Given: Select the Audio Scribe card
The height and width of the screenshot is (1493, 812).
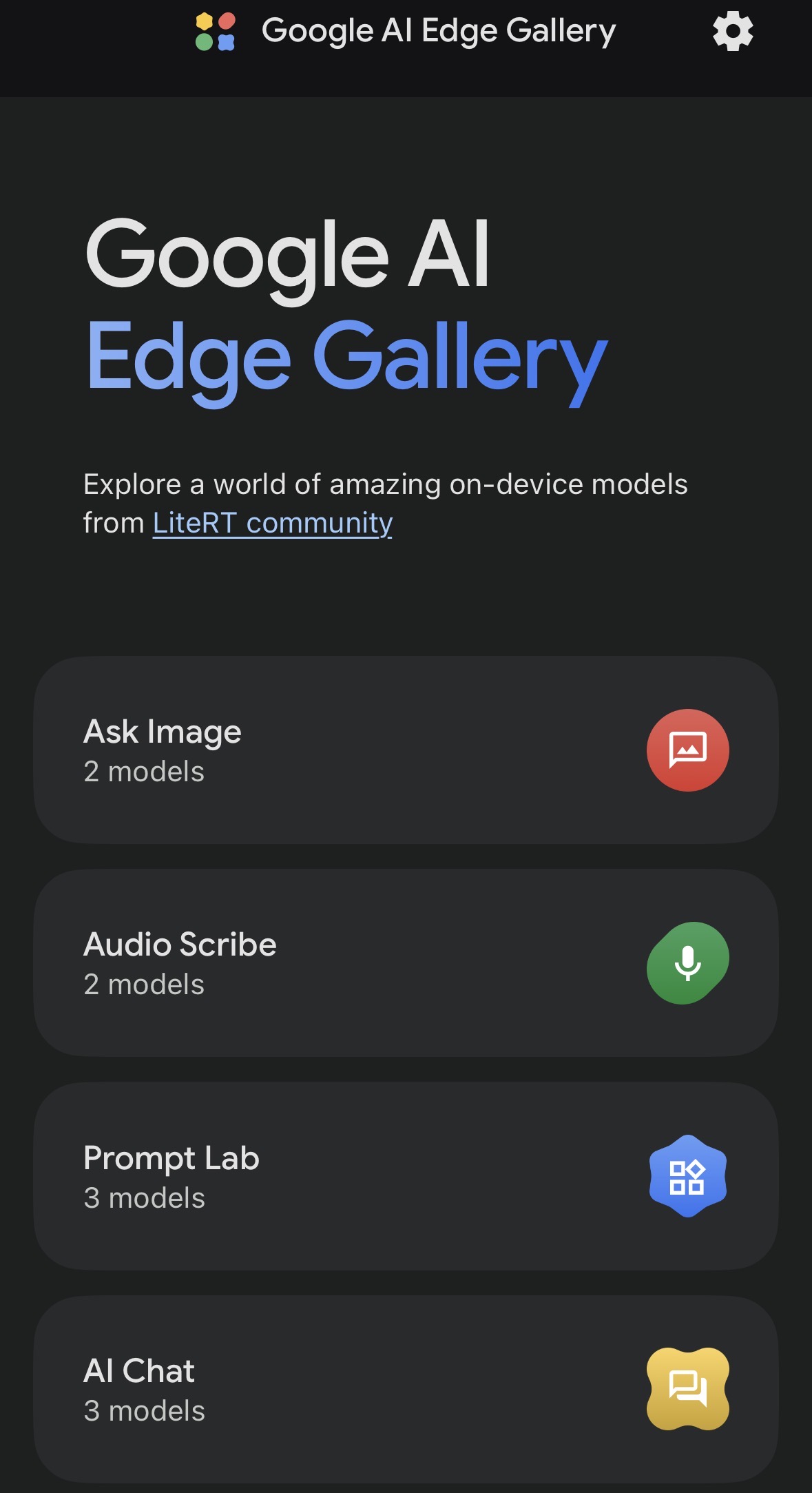Looking at the screenshot, I should tap(406, 962).
